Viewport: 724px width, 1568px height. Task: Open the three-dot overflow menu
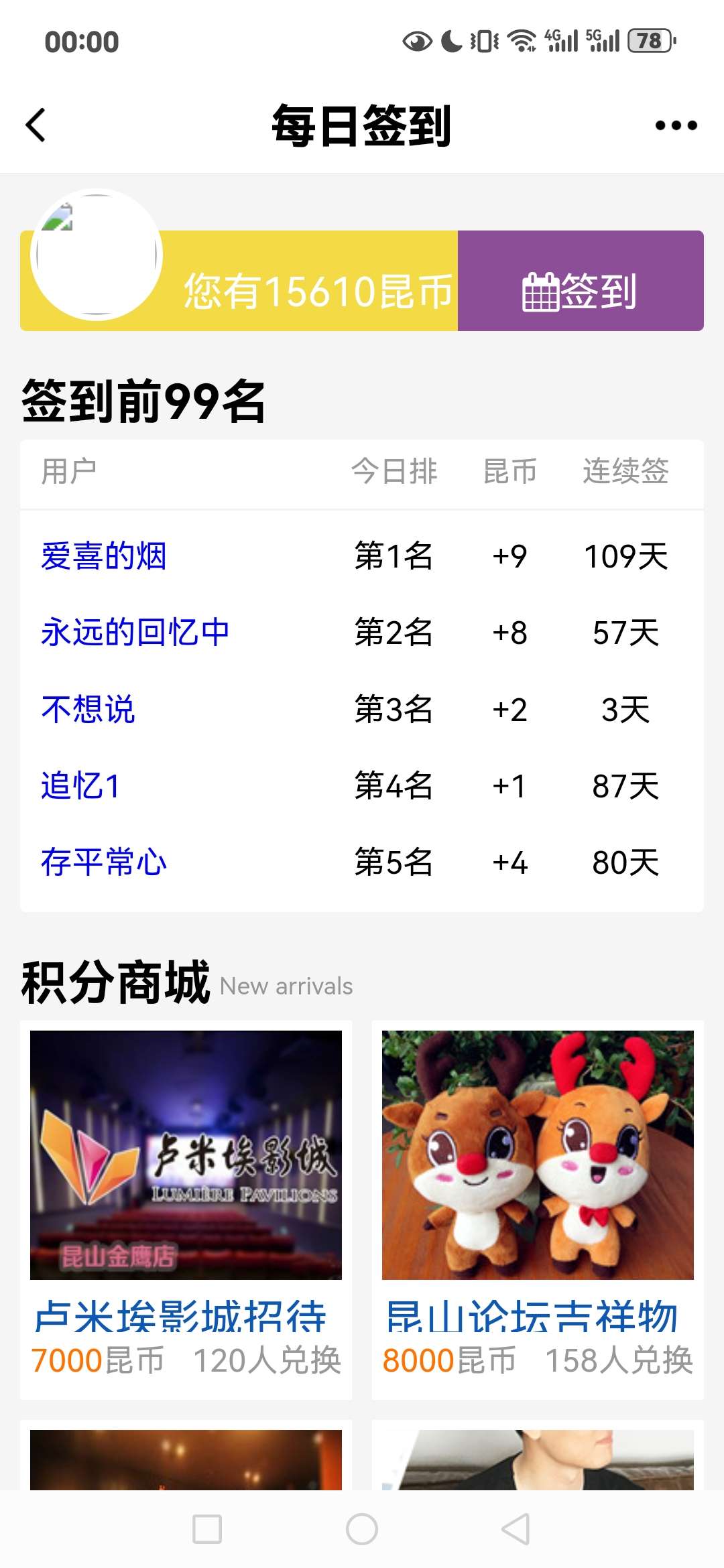pos(676,125)
